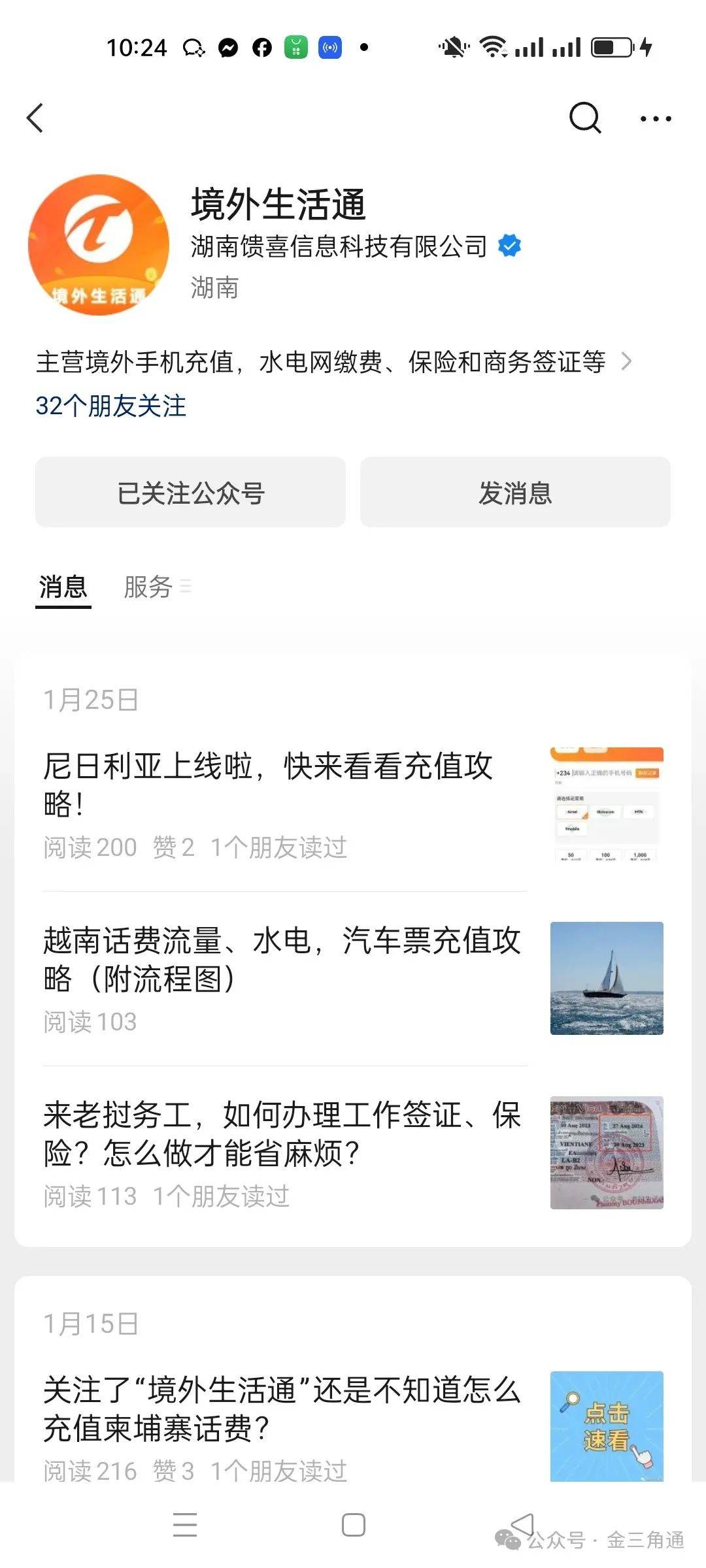This screenshot has width=706, height=1568.
Task: Switch to the 服务 tab
Action: tap(149, 587)
